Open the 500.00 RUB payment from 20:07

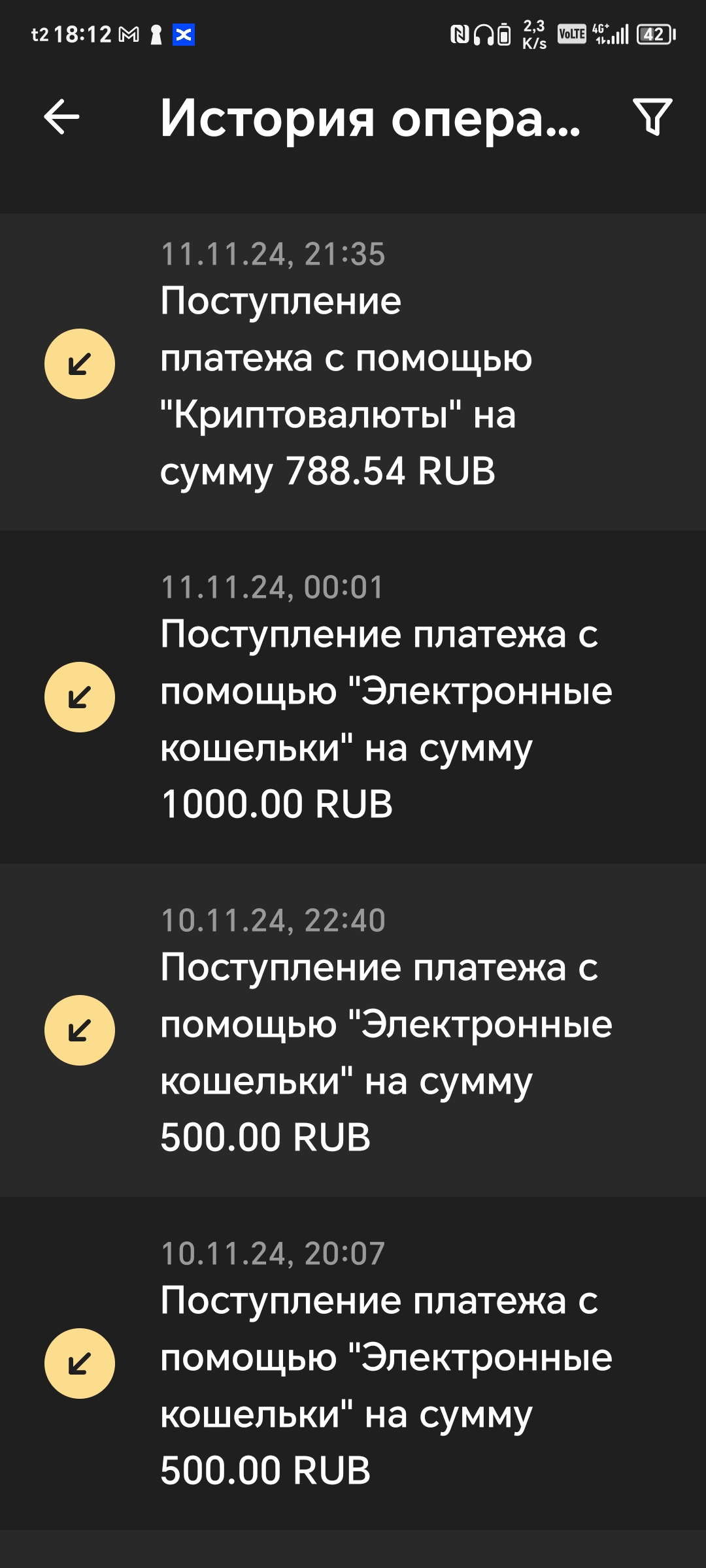pyautogui.click(x=353, y=1364)
